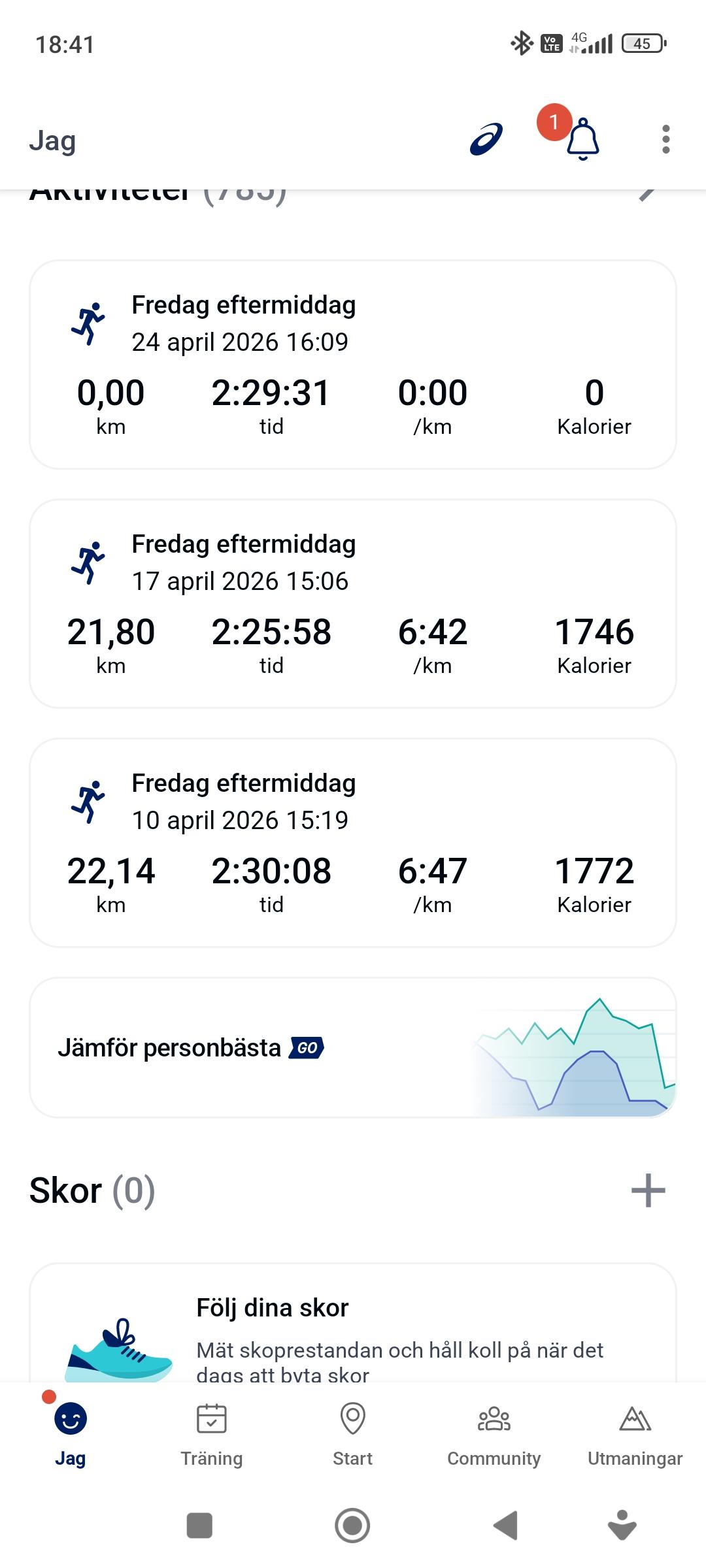Open the ASICS logo icon
The image size is (706, 1568).
tap(486, 139)
